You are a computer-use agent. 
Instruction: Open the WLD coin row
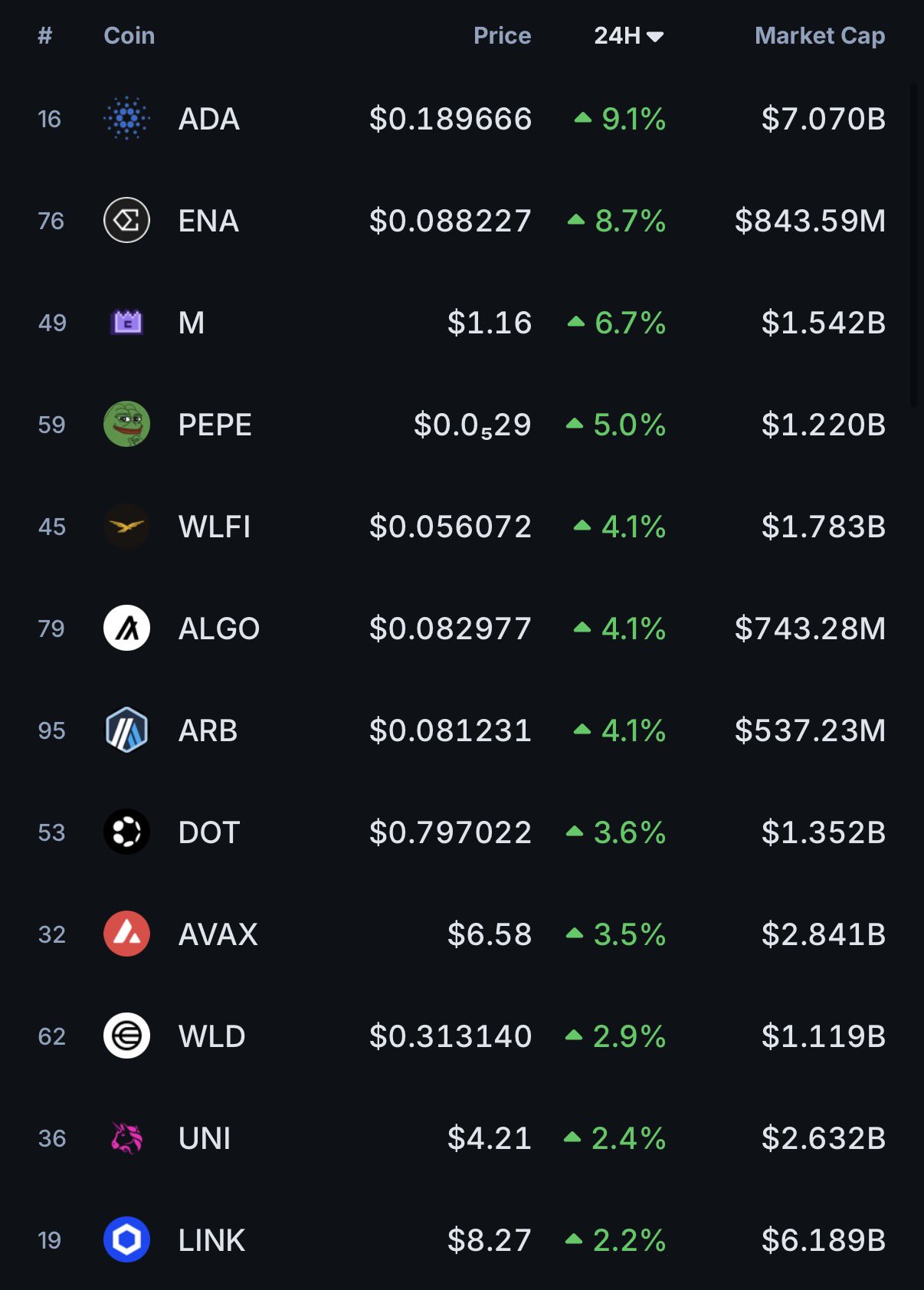(462, 1036)
